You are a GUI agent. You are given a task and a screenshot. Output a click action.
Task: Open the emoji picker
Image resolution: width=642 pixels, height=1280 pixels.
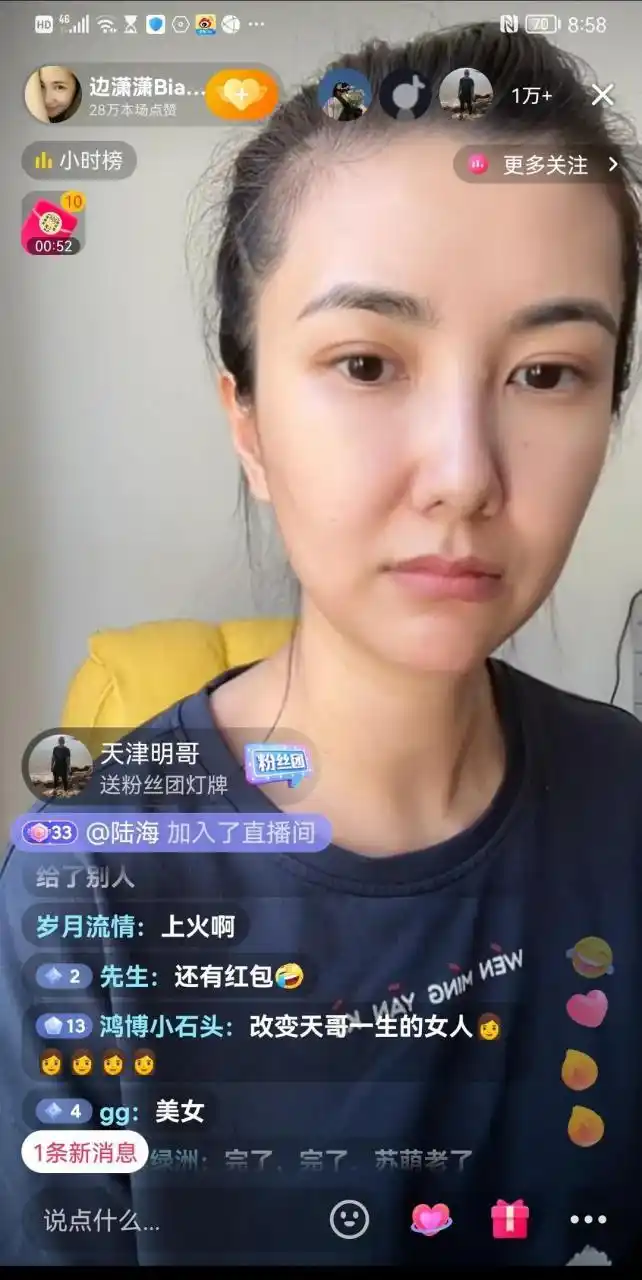350,1219
